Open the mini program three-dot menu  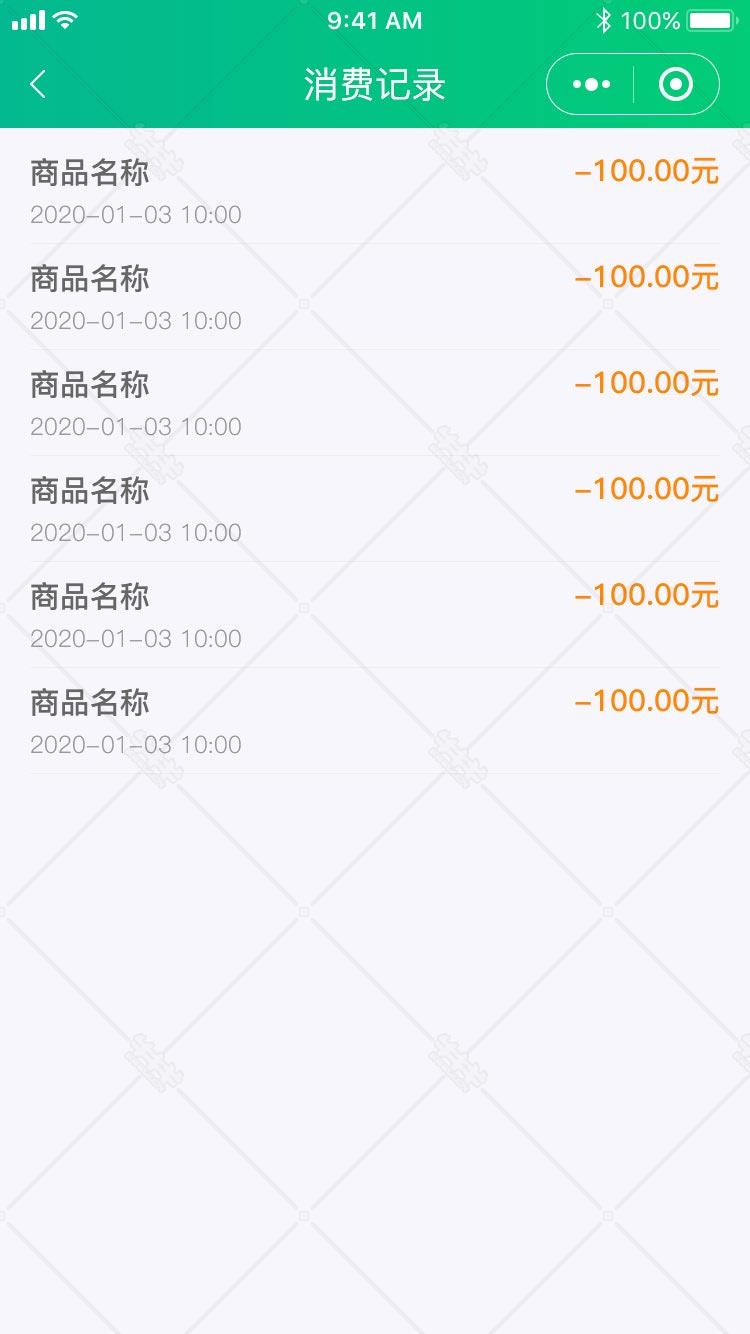pyautogui.click(x=591, y=85)
